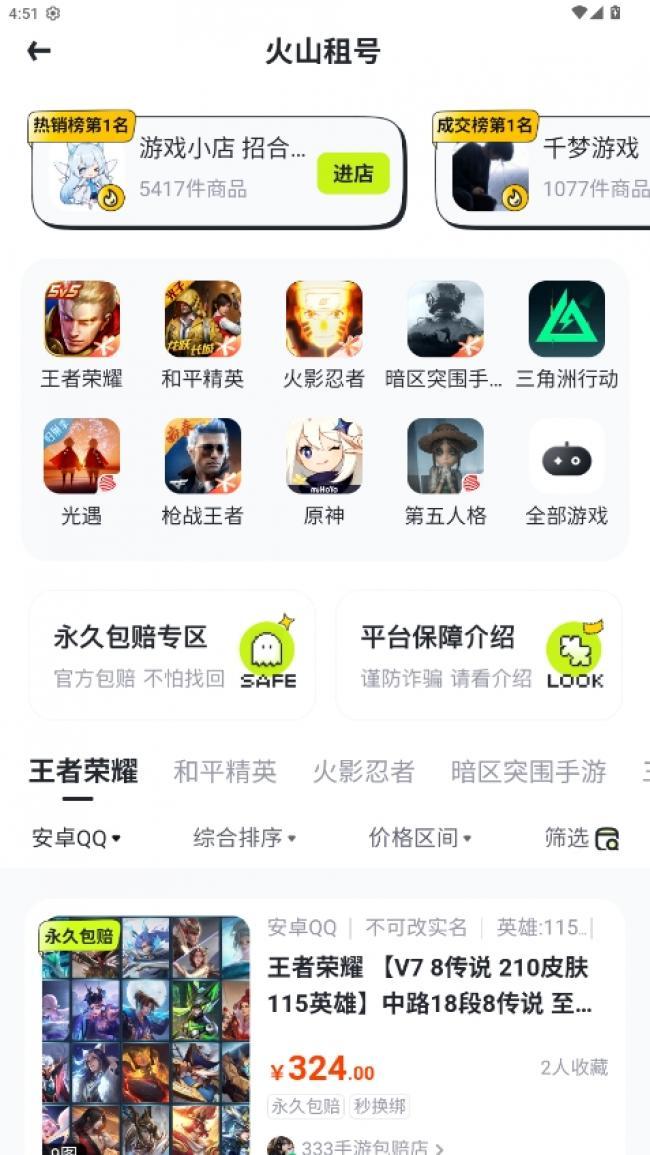Select the 和平精英 game icon

tap(203, 319)
